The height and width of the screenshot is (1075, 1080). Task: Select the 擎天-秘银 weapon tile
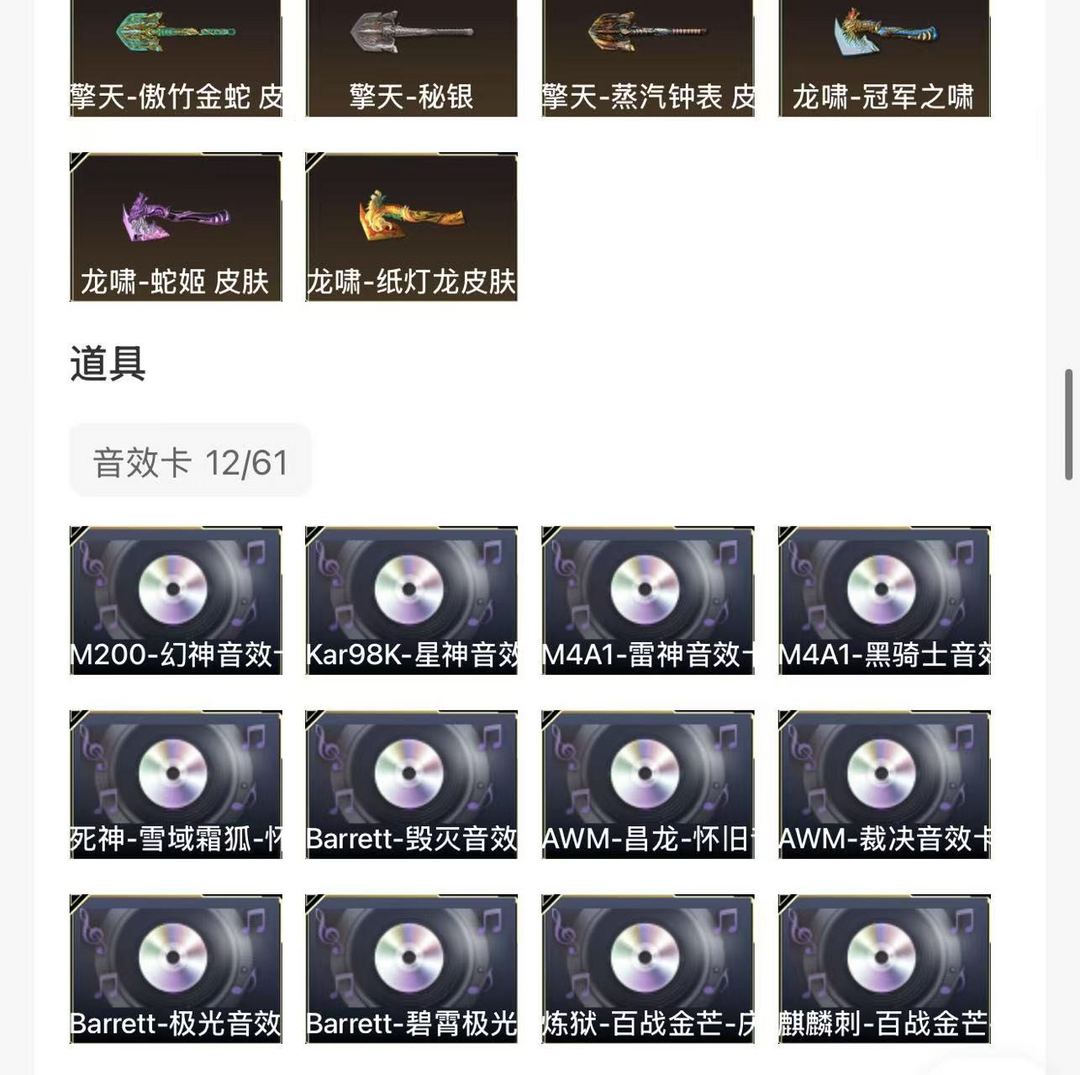(412, 58)
